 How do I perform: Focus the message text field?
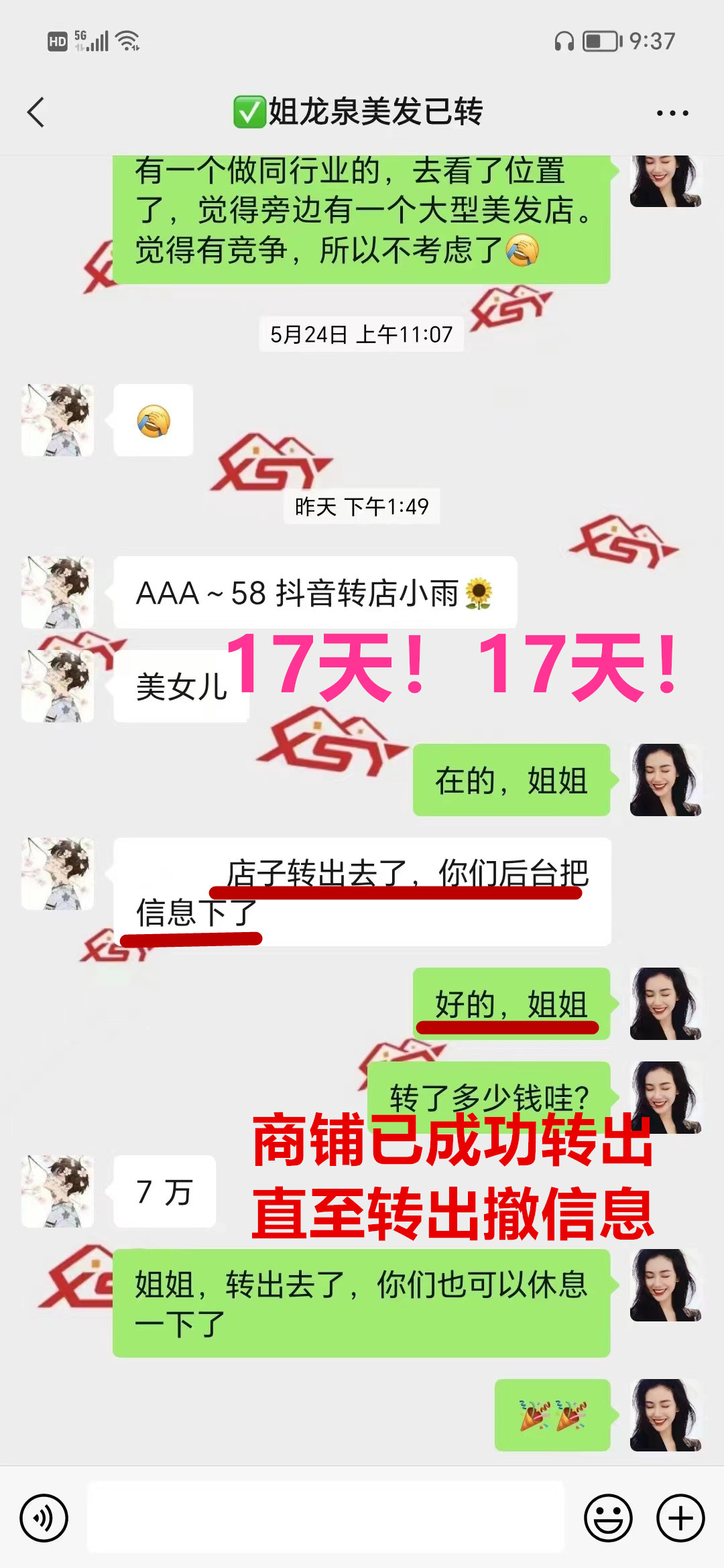tap(326, 1517)
